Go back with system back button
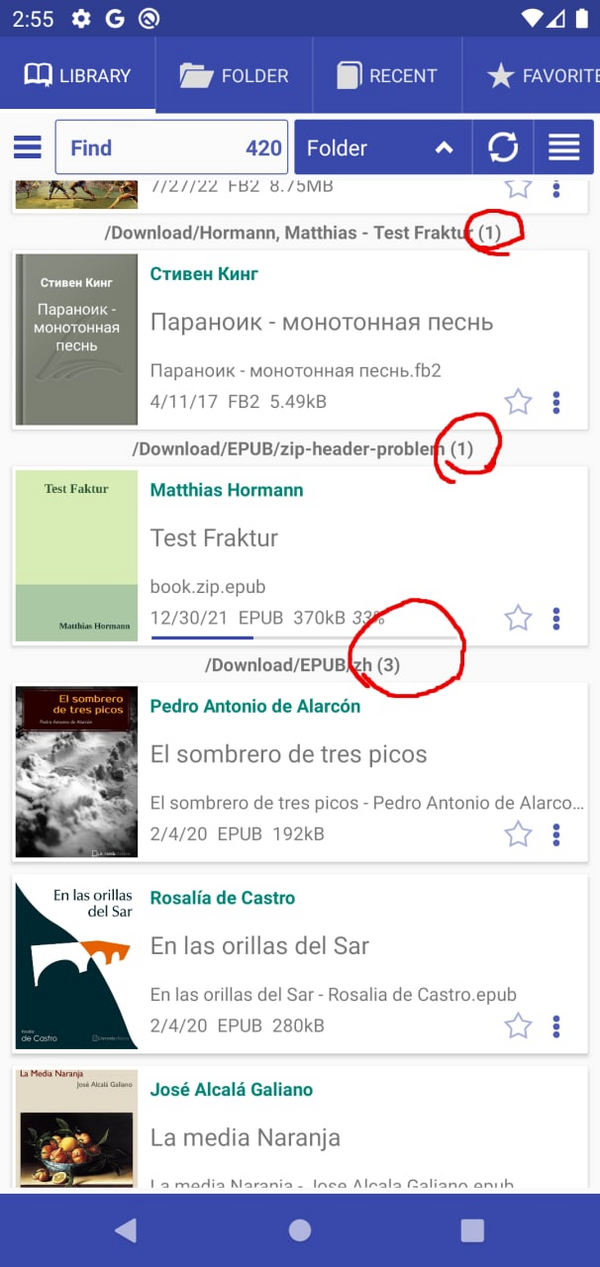Viewport: 600px width, 1267px height. tap(126, 1230)
